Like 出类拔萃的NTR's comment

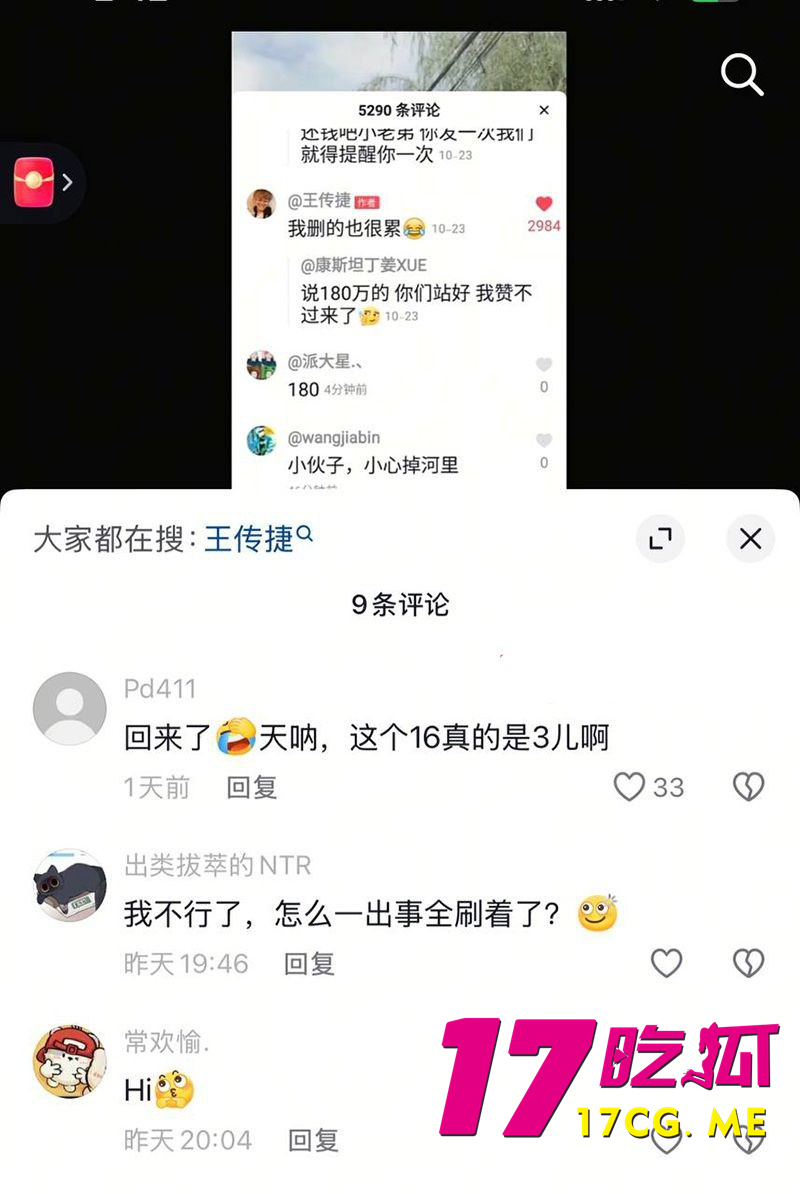point(666,964)
